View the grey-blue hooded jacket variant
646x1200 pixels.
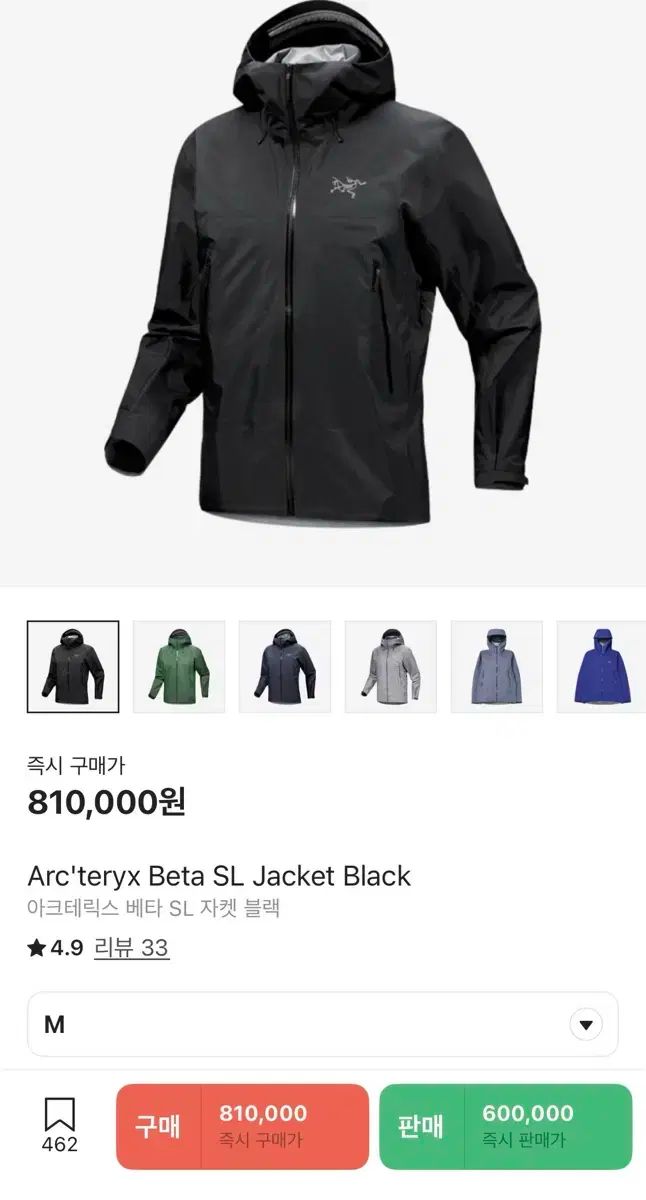click(x=497, y=667)
